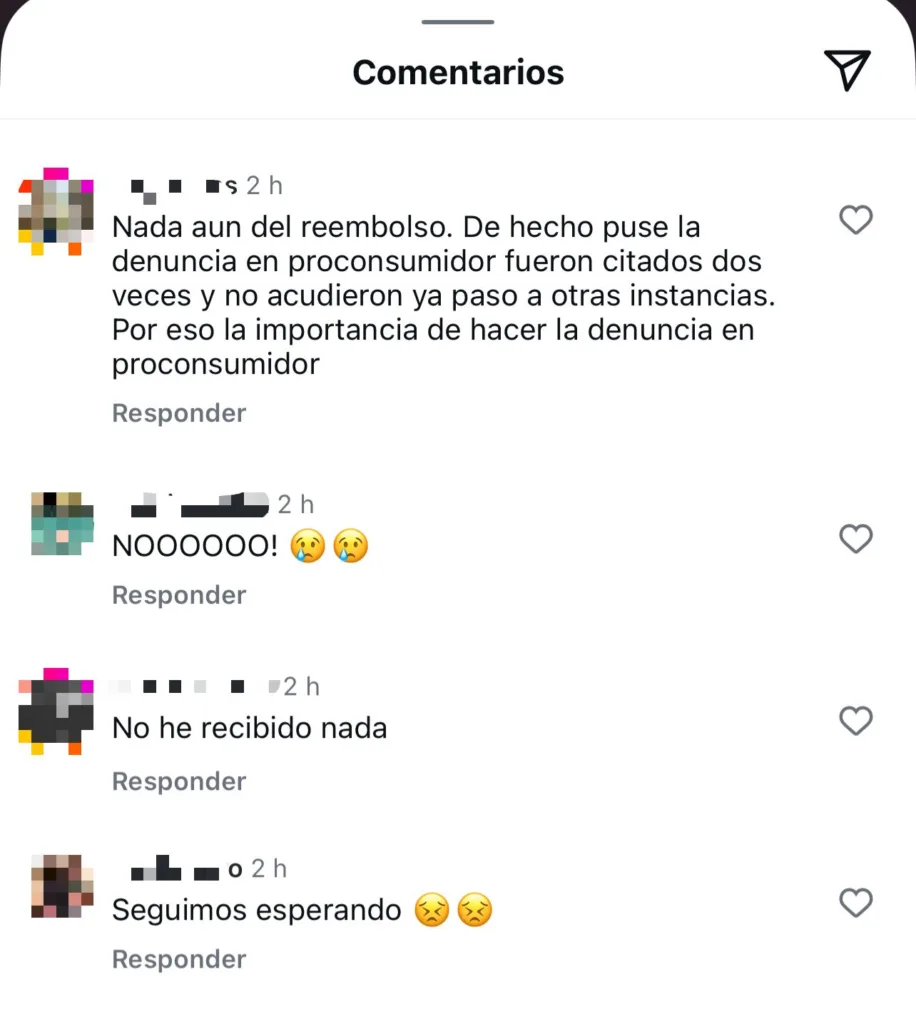
Task: Like the comment about the proconsumidor denuncia
Action: [855, 219]
